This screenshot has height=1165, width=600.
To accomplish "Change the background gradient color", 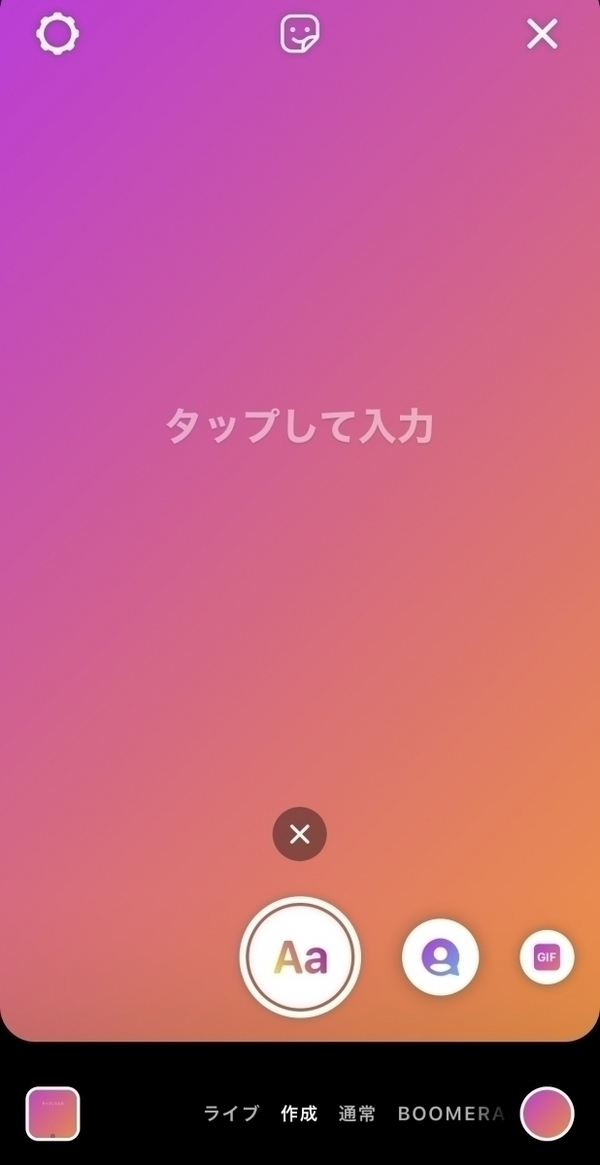I will 547,1114.
